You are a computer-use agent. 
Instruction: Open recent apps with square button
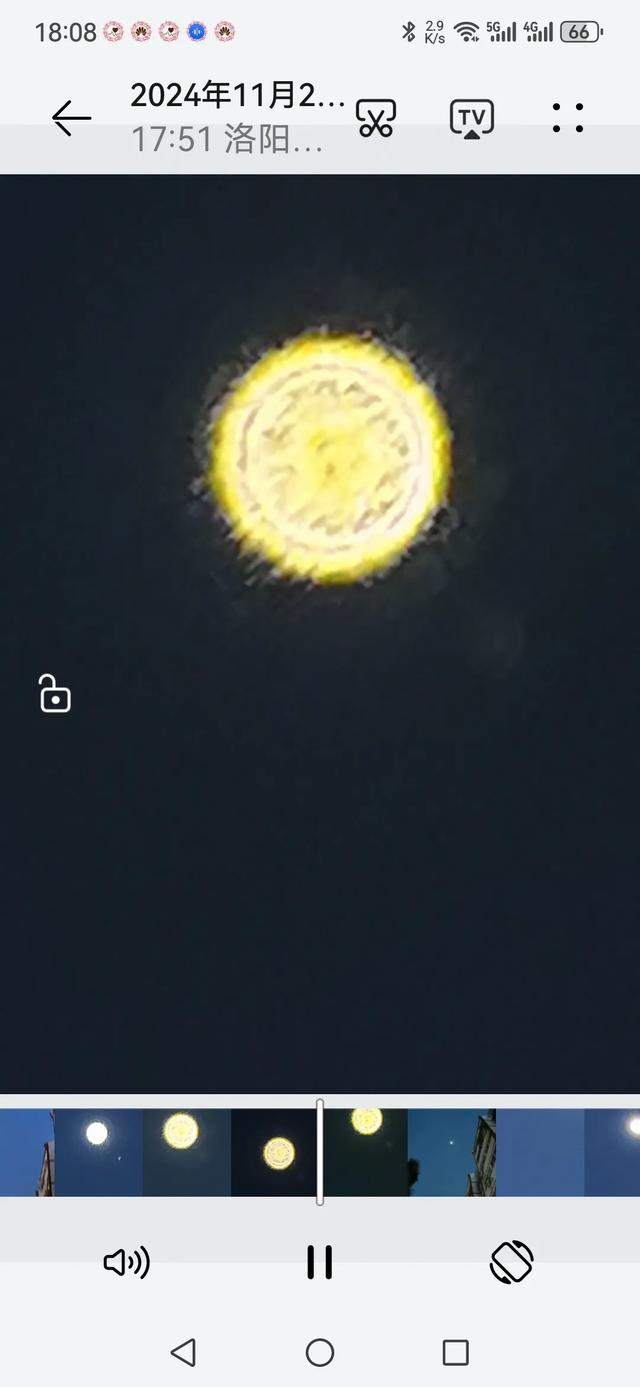[x=455, y=1353]
